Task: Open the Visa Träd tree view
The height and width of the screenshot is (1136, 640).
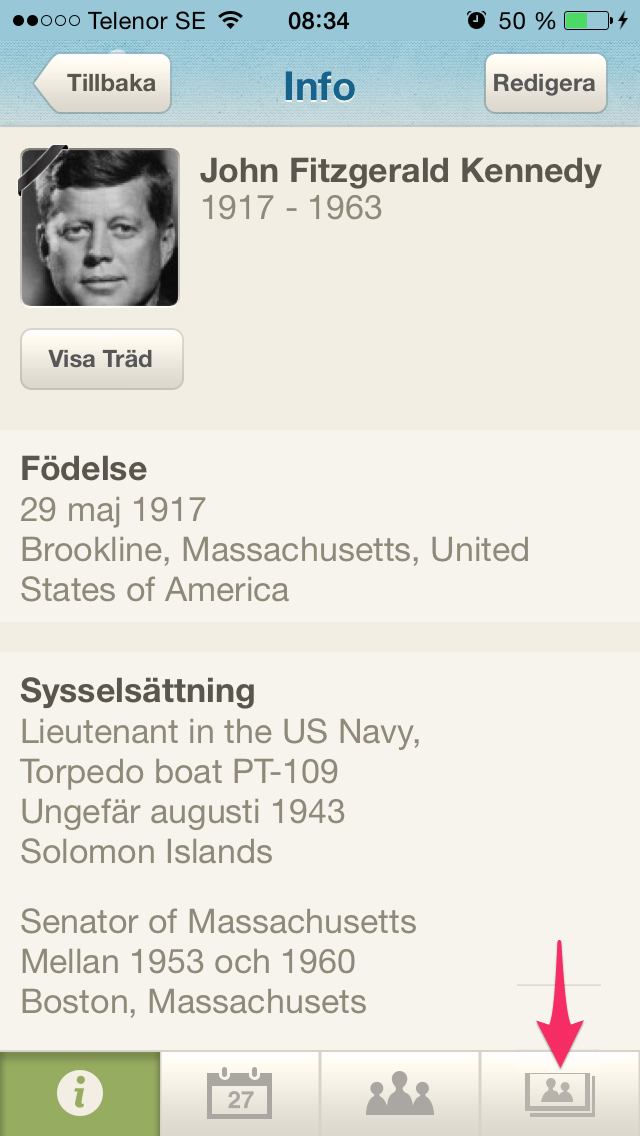Action: (101, 359)
